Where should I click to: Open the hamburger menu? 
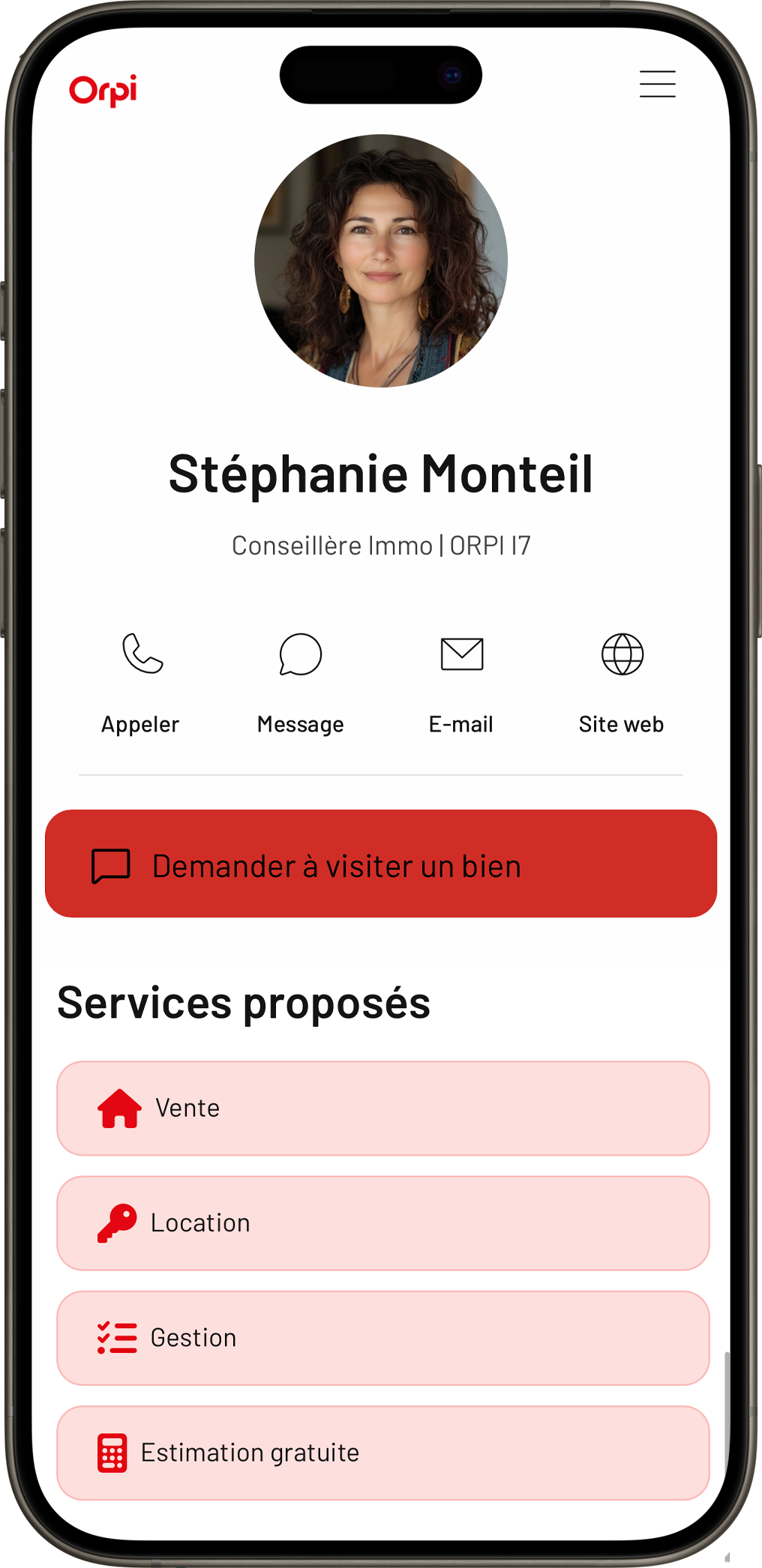657,84
